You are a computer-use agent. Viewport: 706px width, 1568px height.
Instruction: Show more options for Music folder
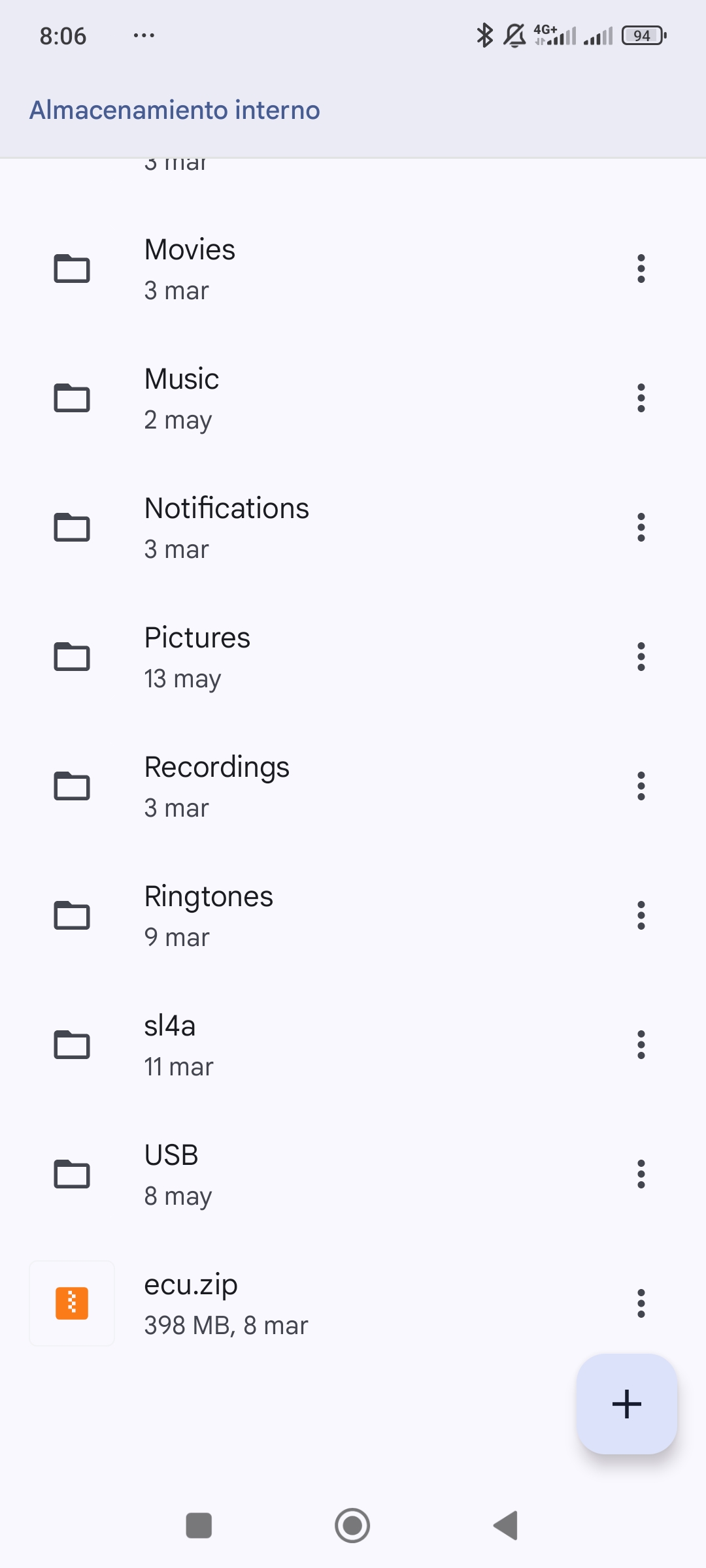point(641,398)
